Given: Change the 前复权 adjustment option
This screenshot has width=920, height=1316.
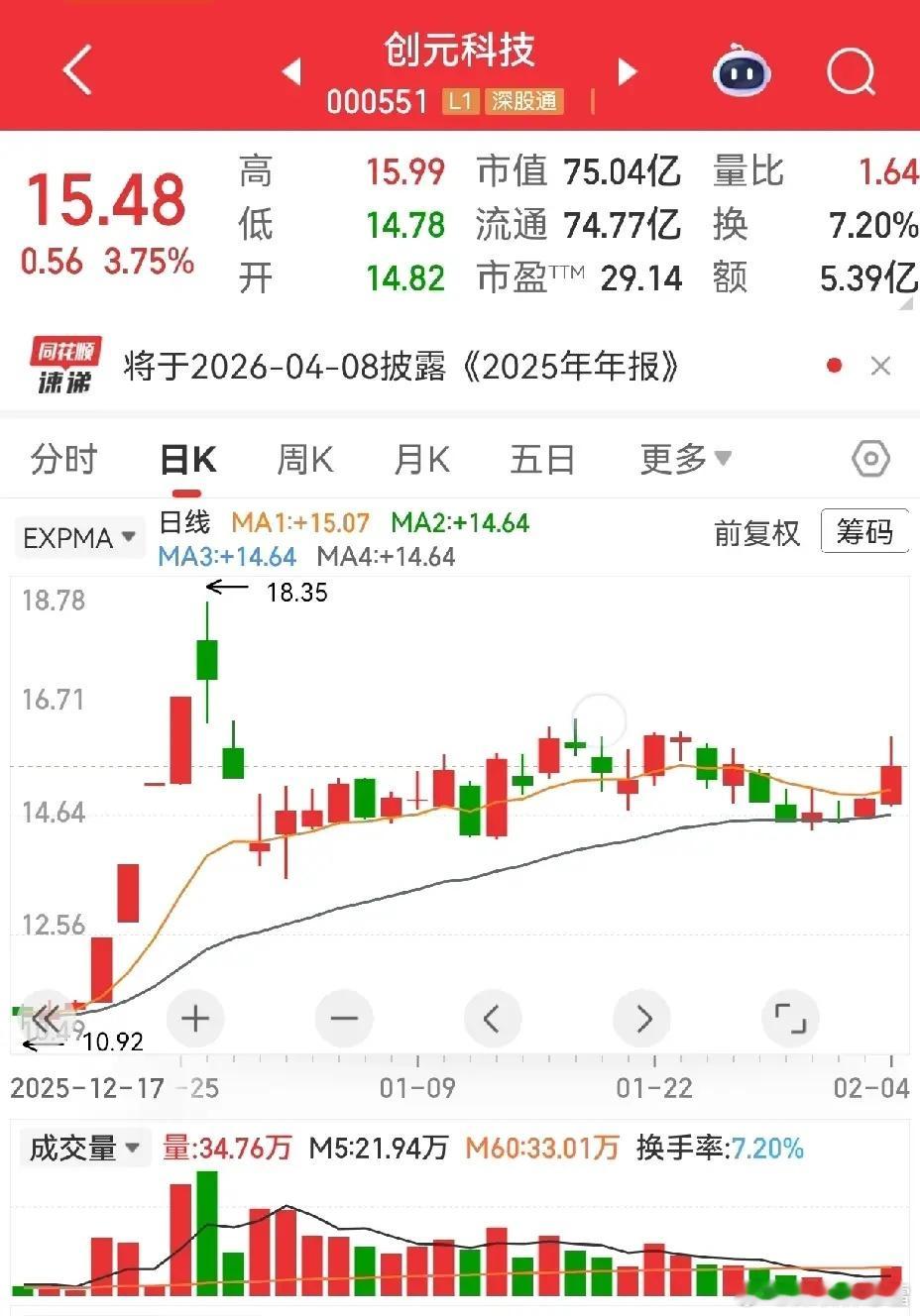Looking at the screenshot, I should 756,533.
